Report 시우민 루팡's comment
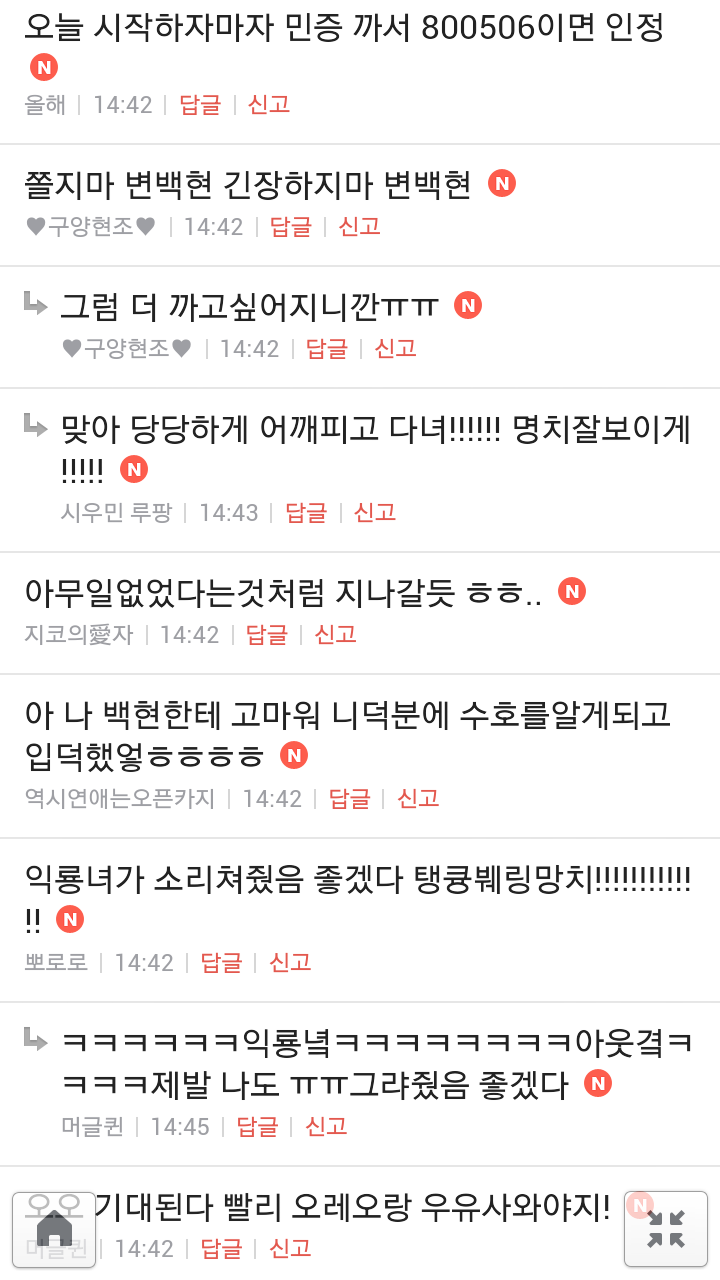This screenshot has height=1280, width=720. (375, 513)
